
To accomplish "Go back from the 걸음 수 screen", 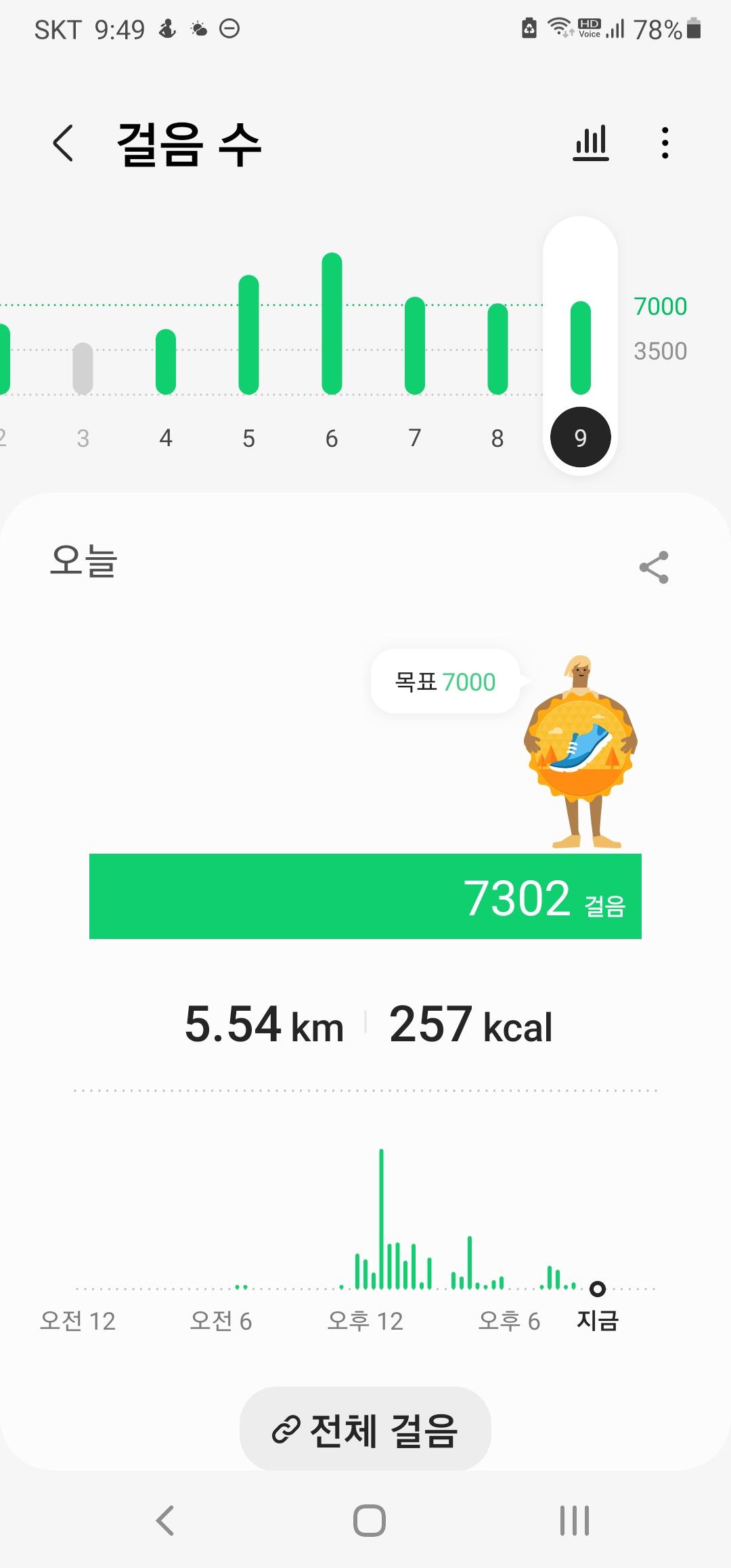I will click(63, 143).
